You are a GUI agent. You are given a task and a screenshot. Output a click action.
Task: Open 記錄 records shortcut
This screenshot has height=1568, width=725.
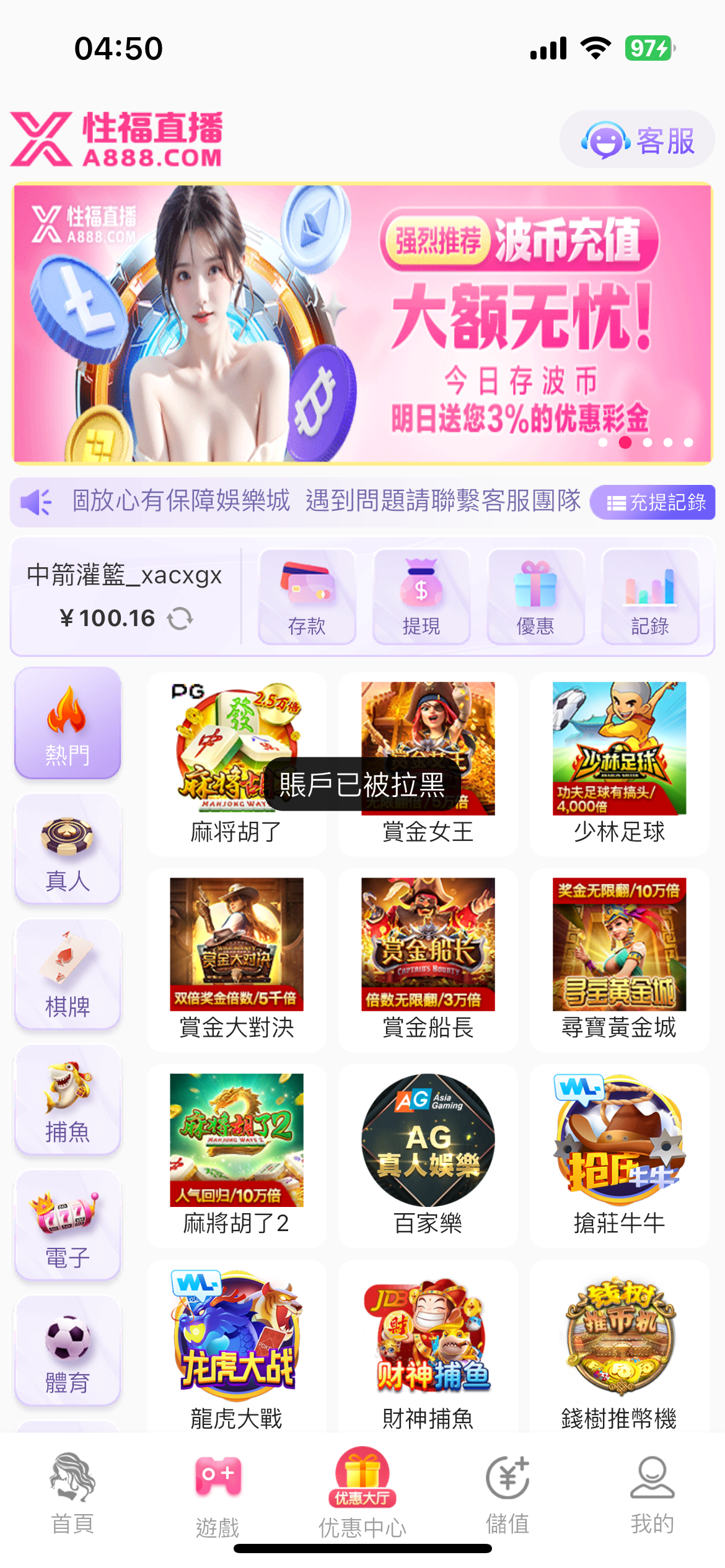[x=649, y=597]
